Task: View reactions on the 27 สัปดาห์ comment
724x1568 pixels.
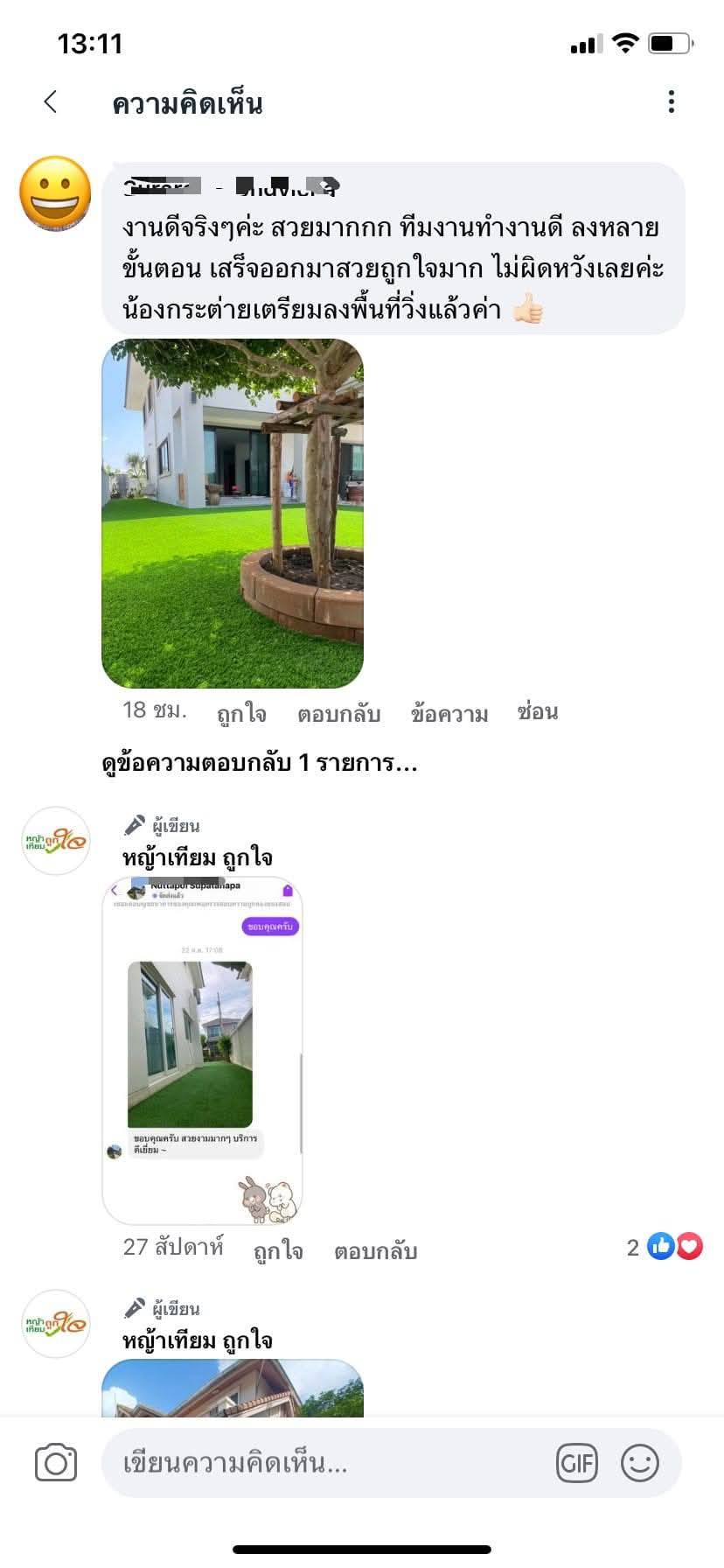Action: pos(667,1247)
